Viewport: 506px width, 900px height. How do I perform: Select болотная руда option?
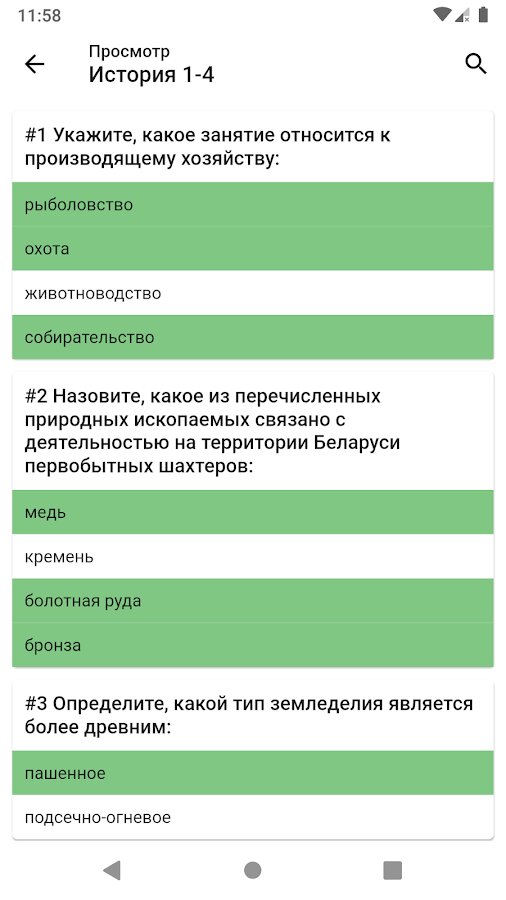tap(252, 600)
